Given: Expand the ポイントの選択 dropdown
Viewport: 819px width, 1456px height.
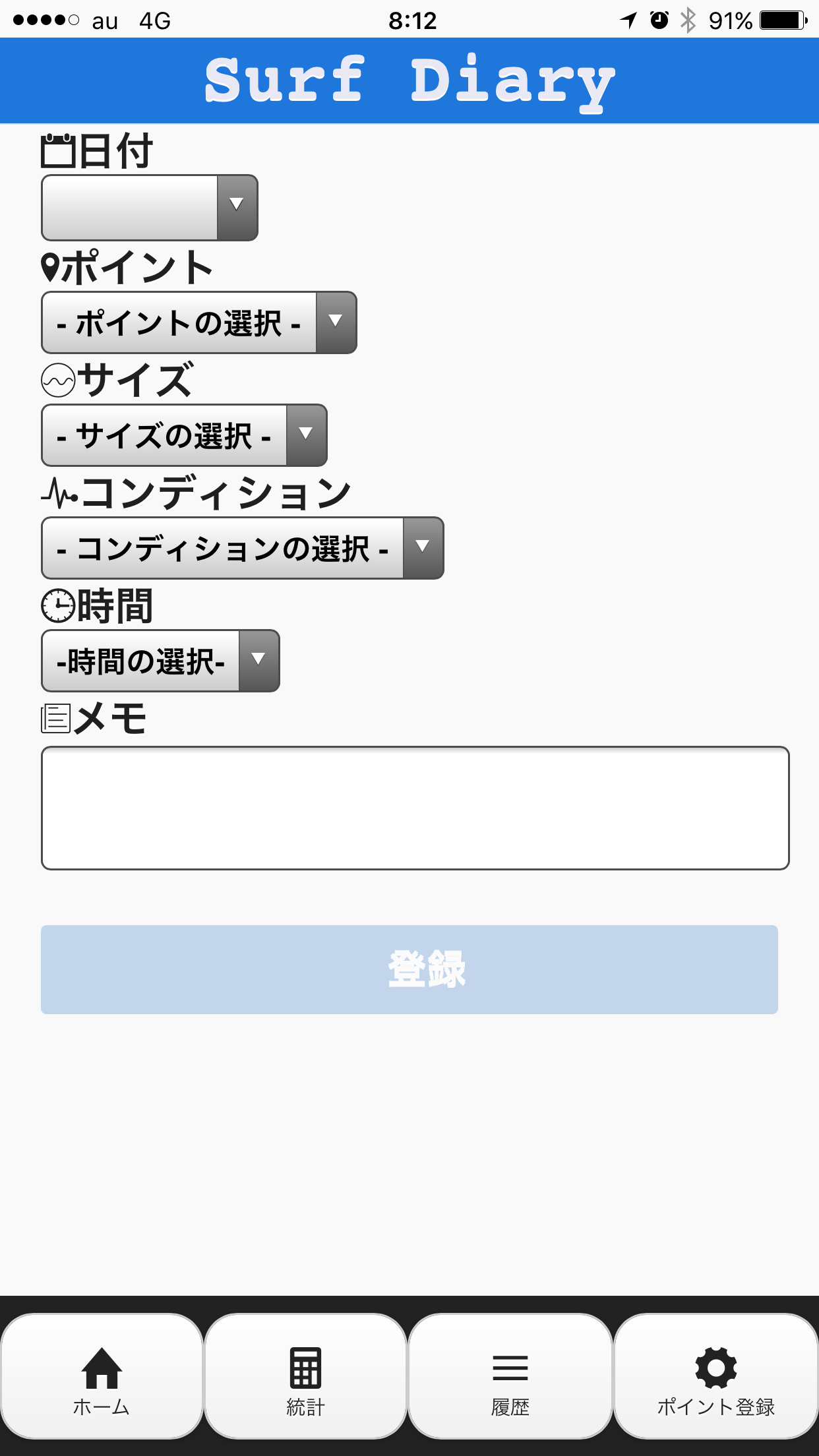Looking at the screenshot, I should point(198,322).
